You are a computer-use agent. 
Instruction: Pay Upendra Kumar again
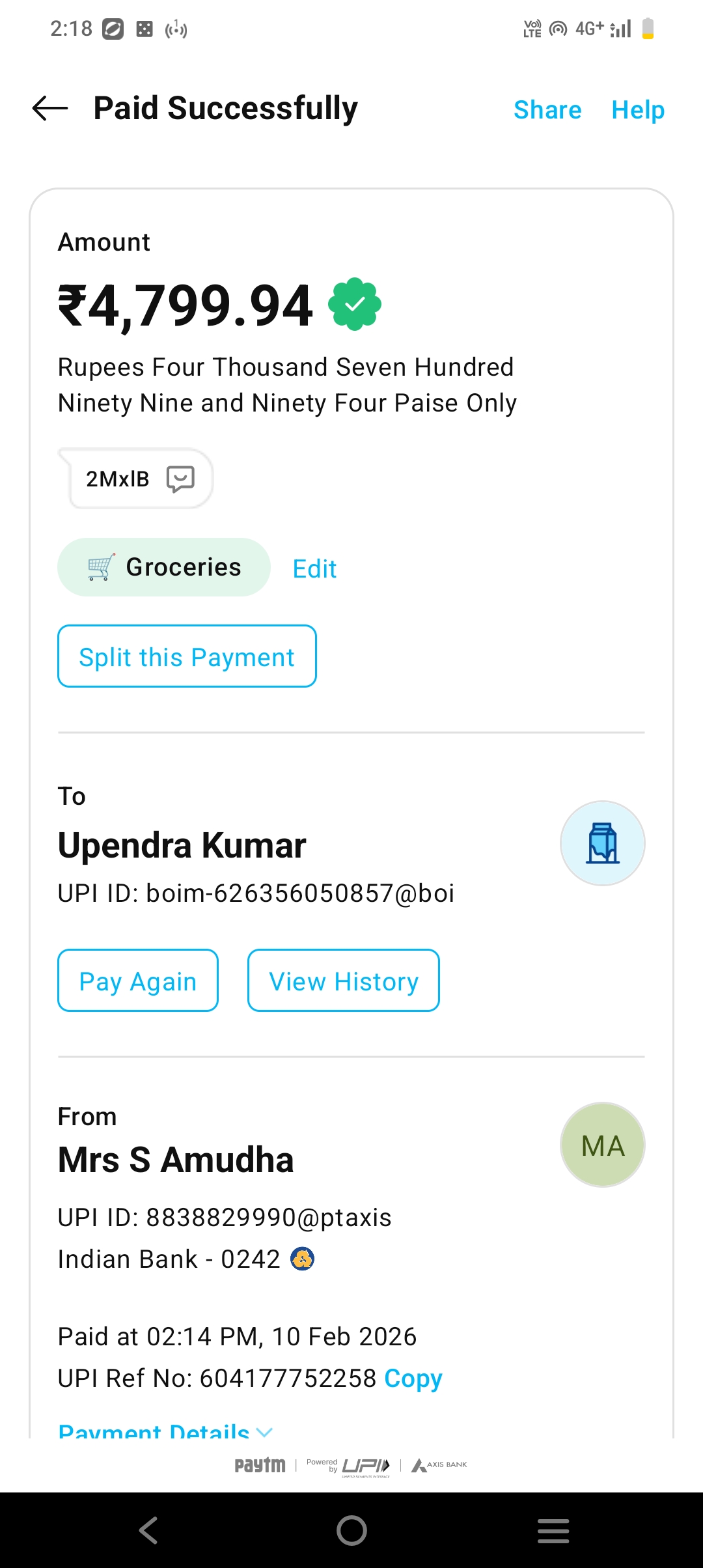coord(138,981)
